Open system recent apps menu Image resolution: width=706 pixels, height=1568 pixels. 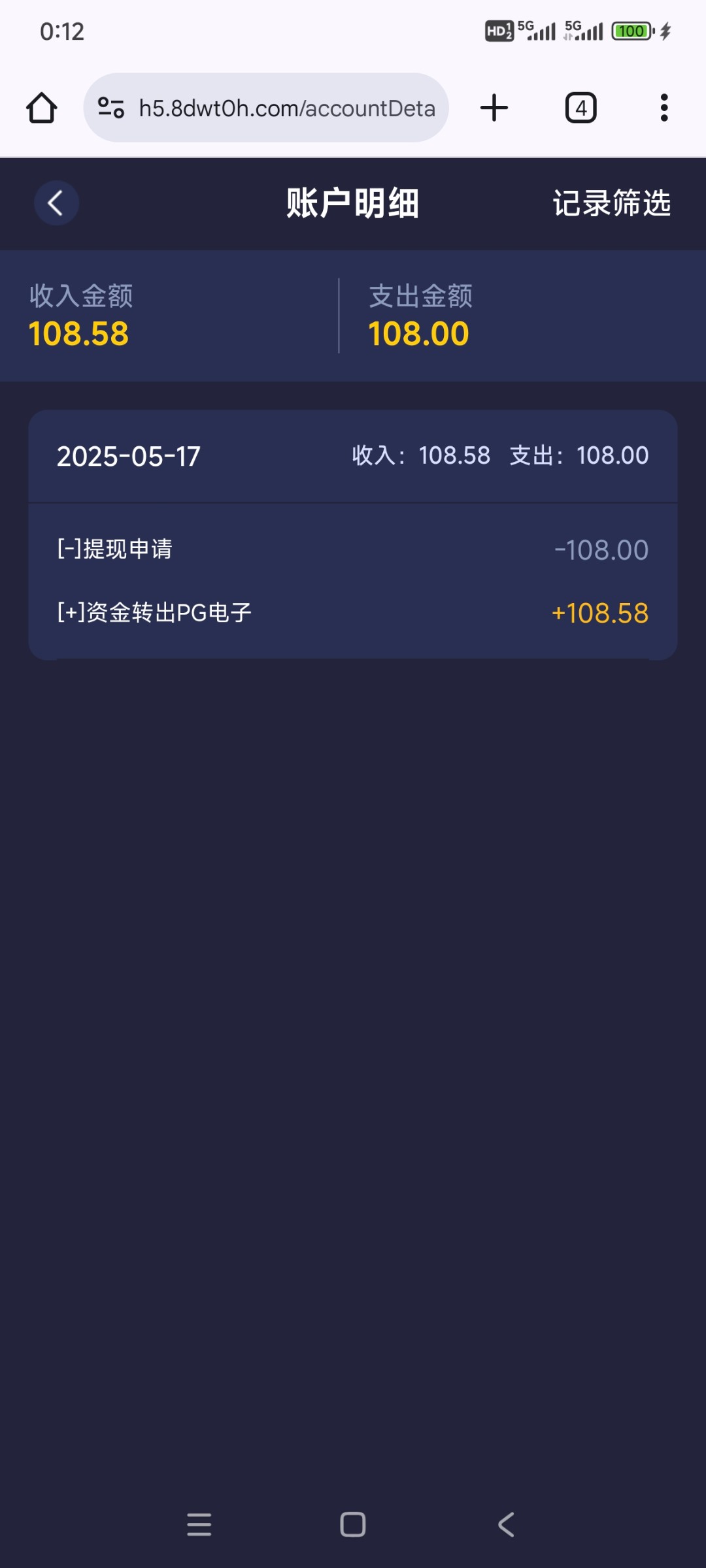tap(199, 1524)
